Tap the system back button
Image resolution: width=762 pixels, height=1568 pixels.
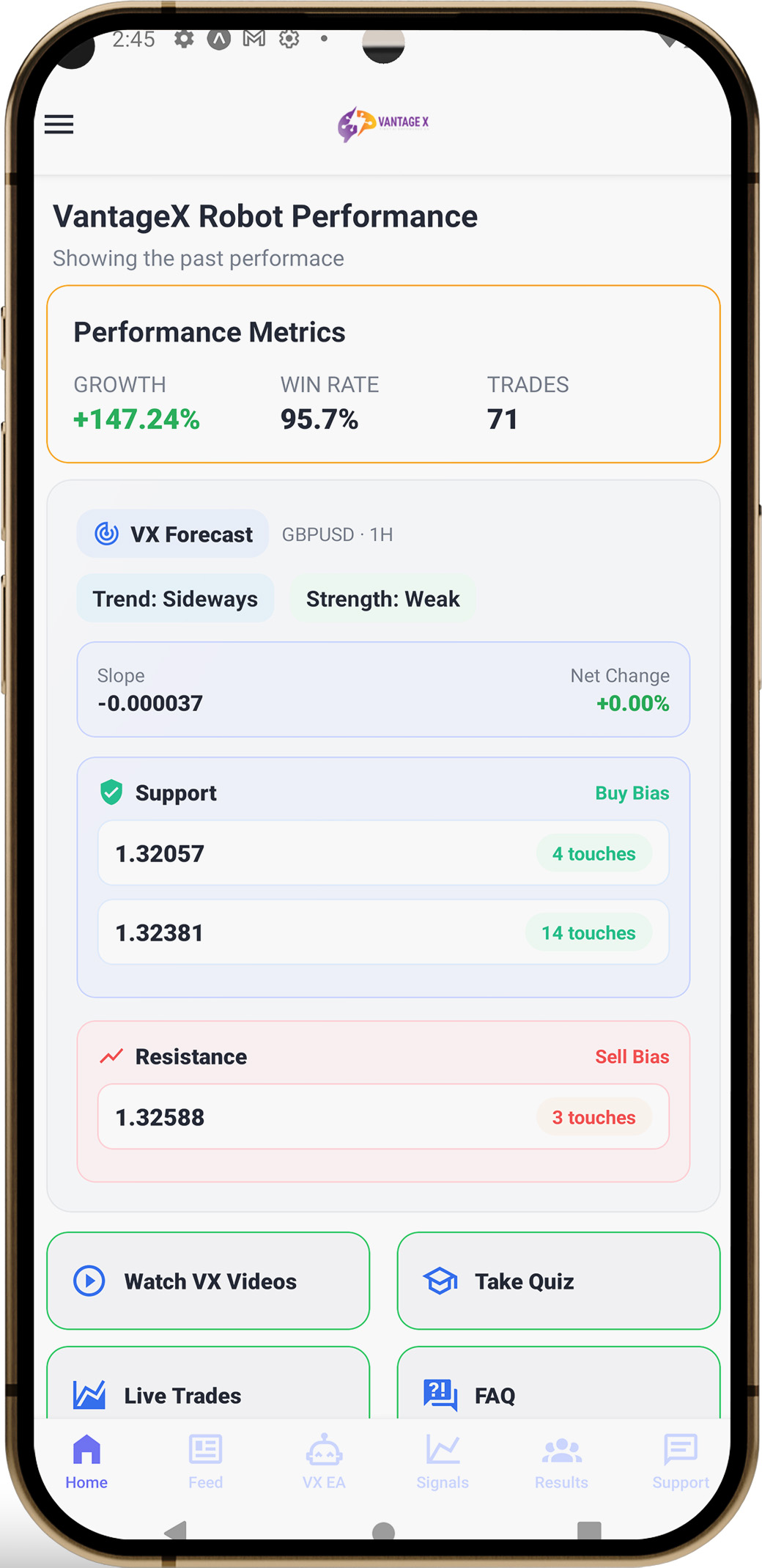pos(176,1531)
